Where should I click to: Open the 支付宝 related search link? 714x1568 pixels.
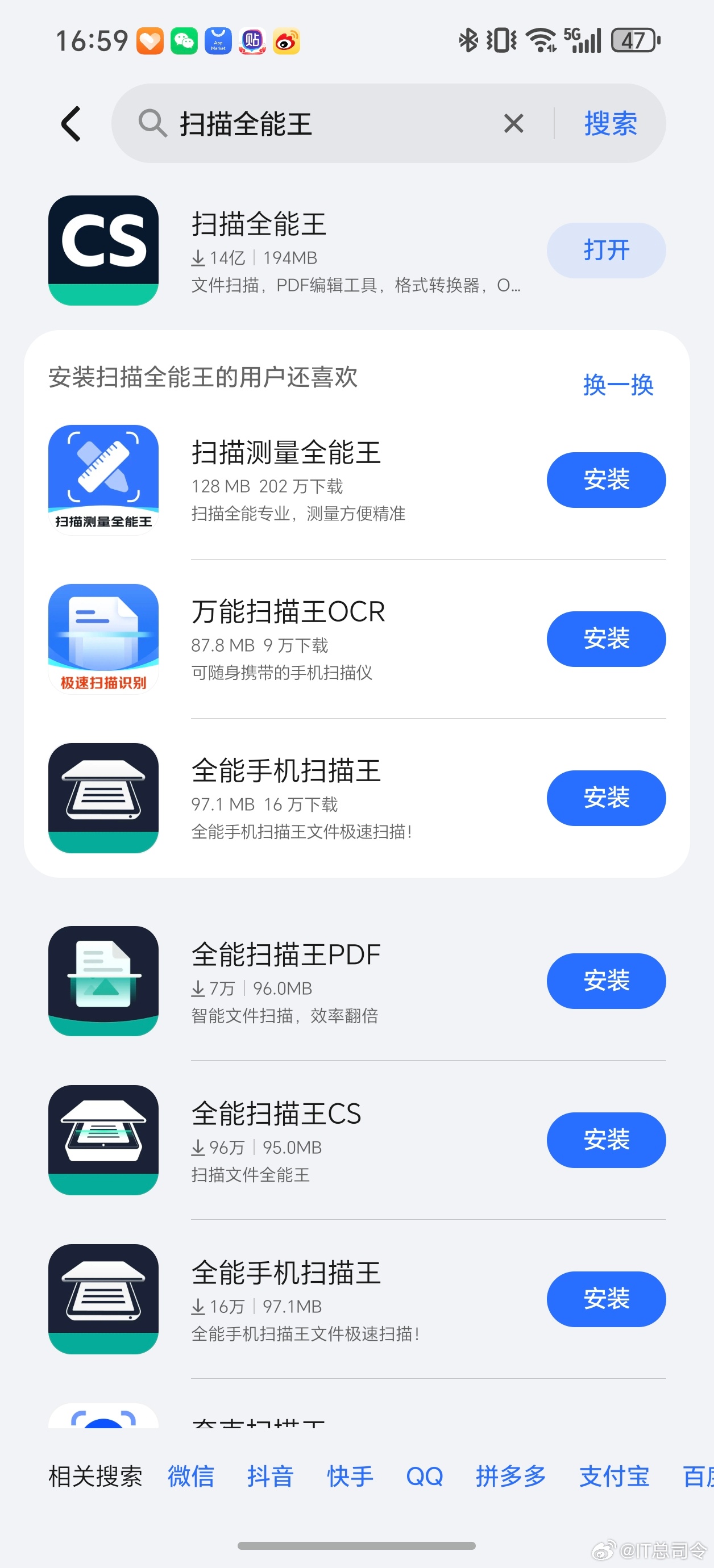click(x=614, y=1476)
